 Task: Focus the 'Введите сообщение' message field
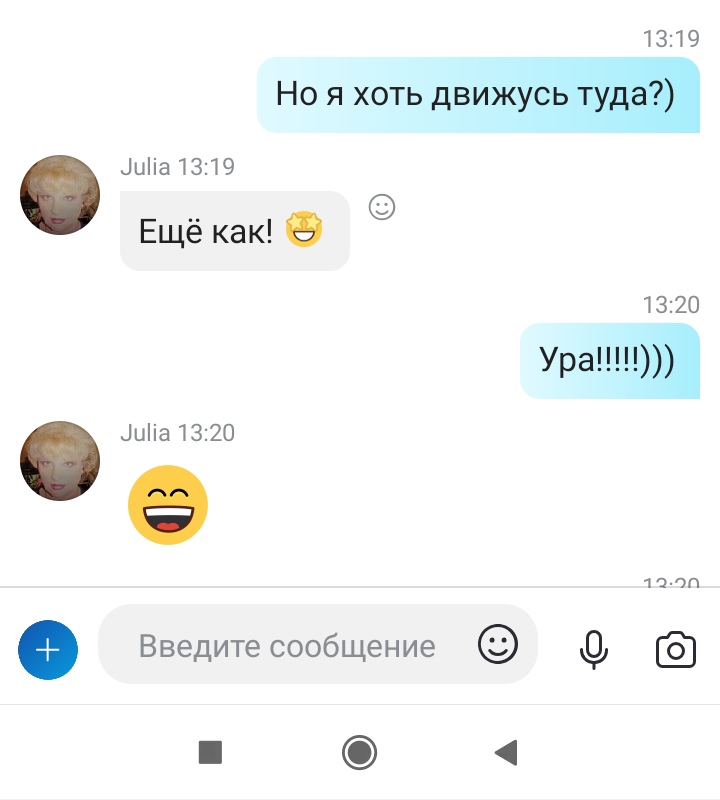point(287,646)
